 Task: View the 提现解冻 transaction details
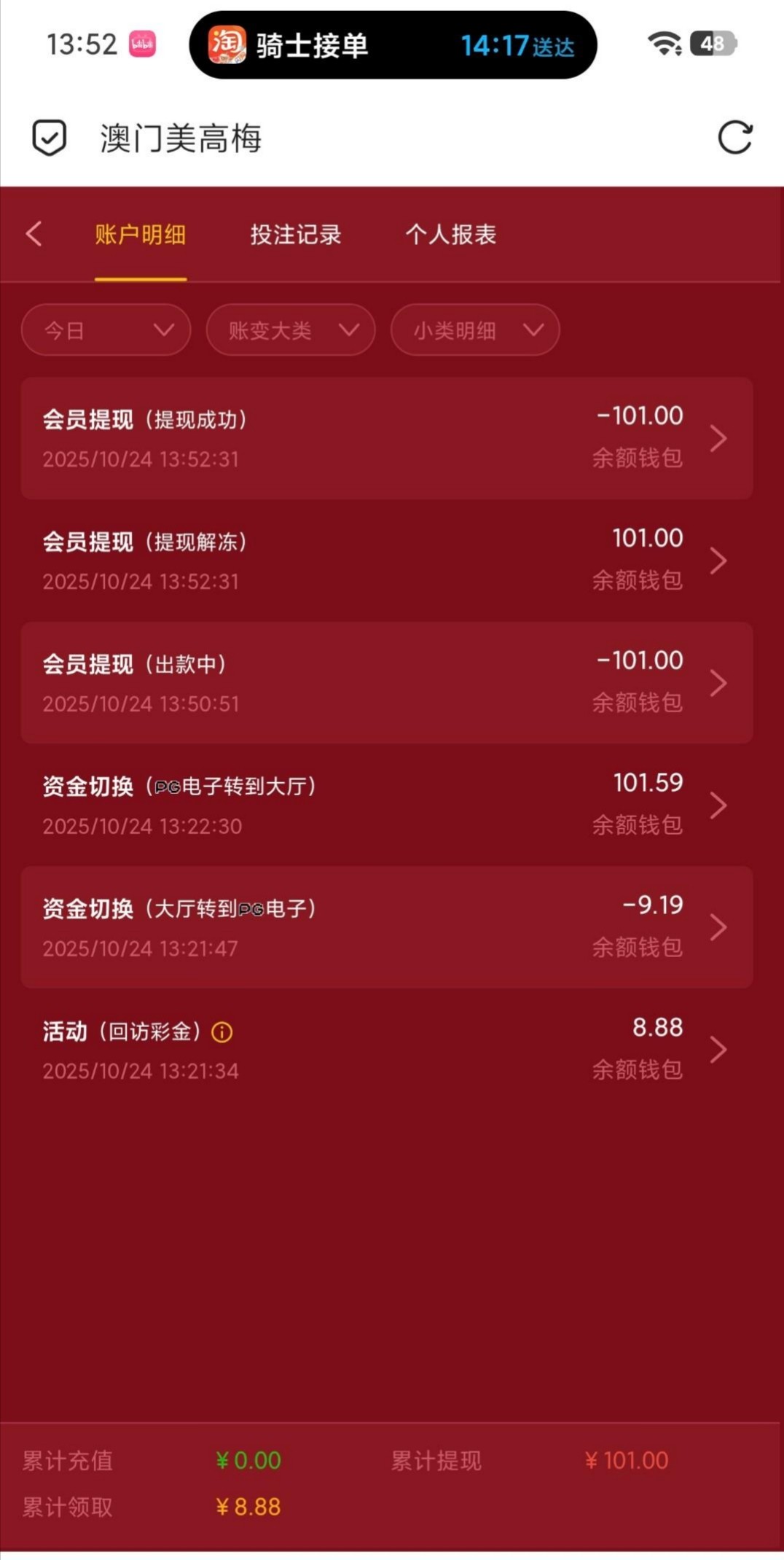(x=386, y=560)
